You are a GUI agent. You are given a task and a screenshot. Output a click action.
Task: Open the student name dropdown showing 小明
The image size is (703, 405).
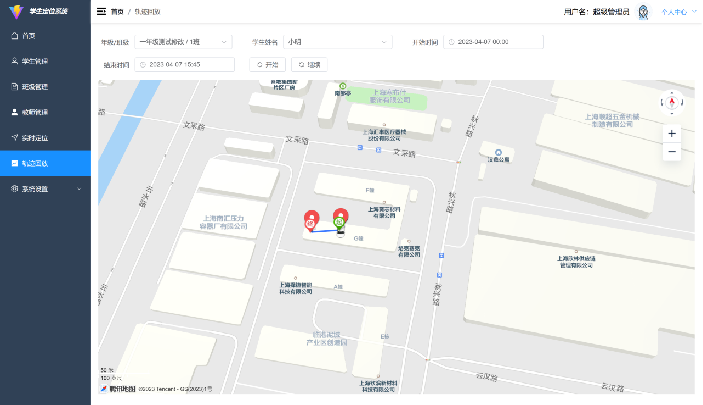coord(335,42)
